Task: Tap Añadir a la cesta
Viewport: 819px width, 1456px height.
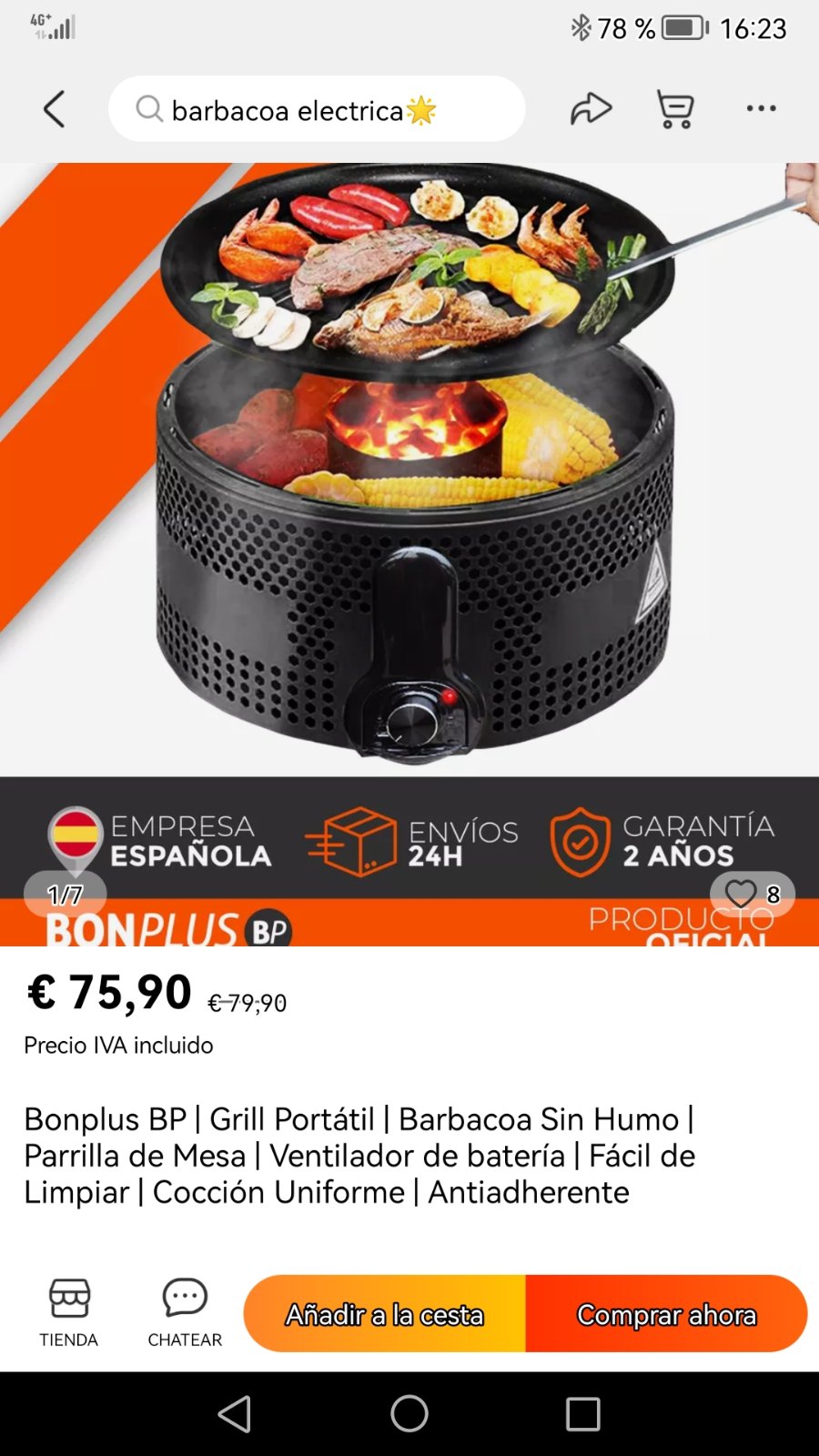Action: 384,1314
